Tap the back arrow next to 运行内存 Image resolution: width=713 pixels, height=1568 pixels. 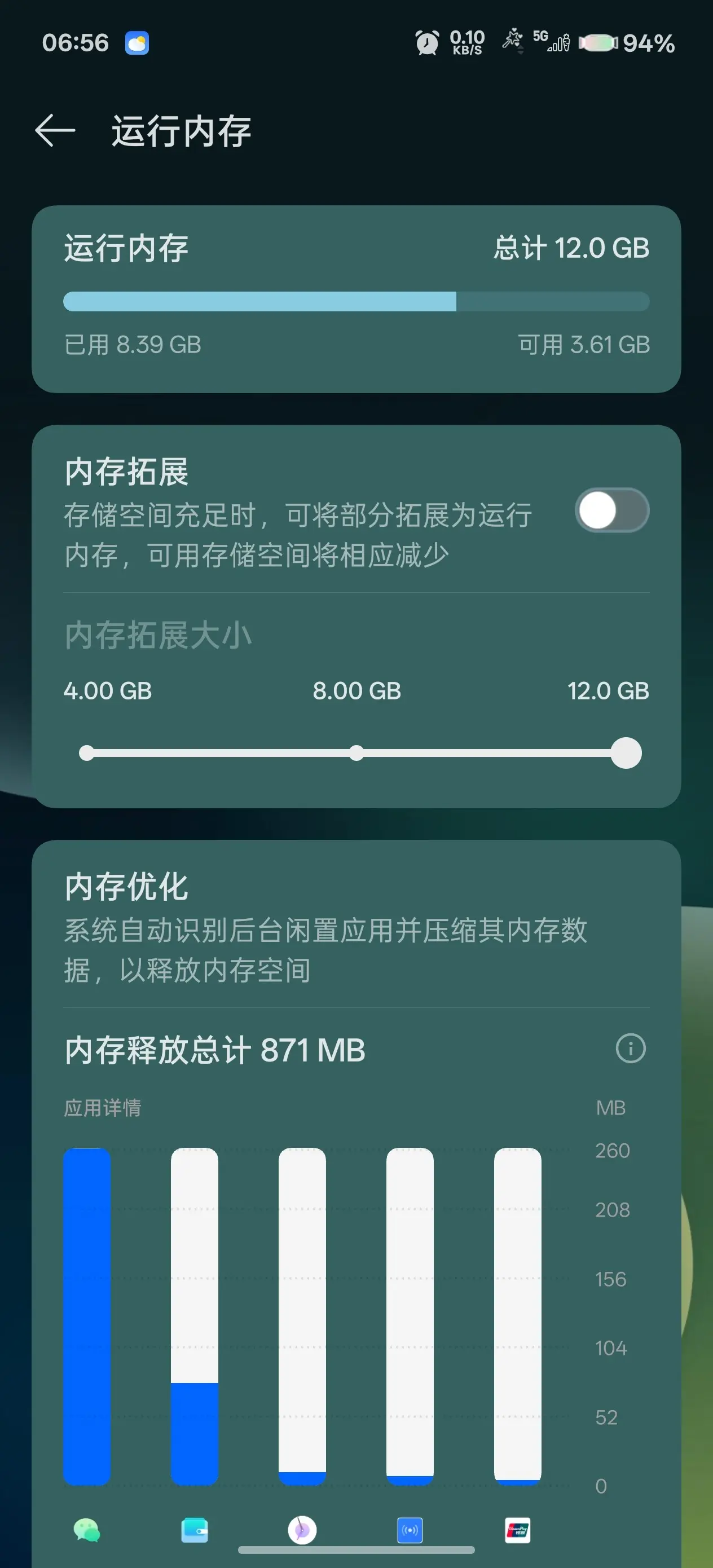click(x=55, y=131)
